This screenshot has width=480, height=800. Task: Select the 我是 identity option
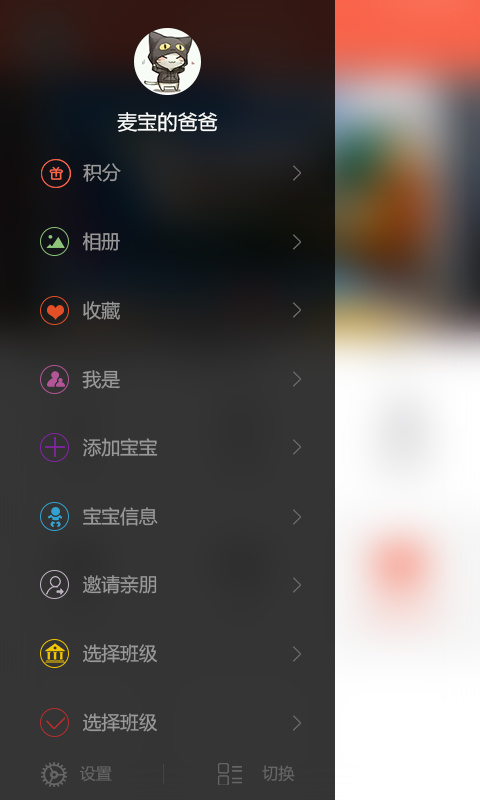pyautogui.click(x=167, y=379)
